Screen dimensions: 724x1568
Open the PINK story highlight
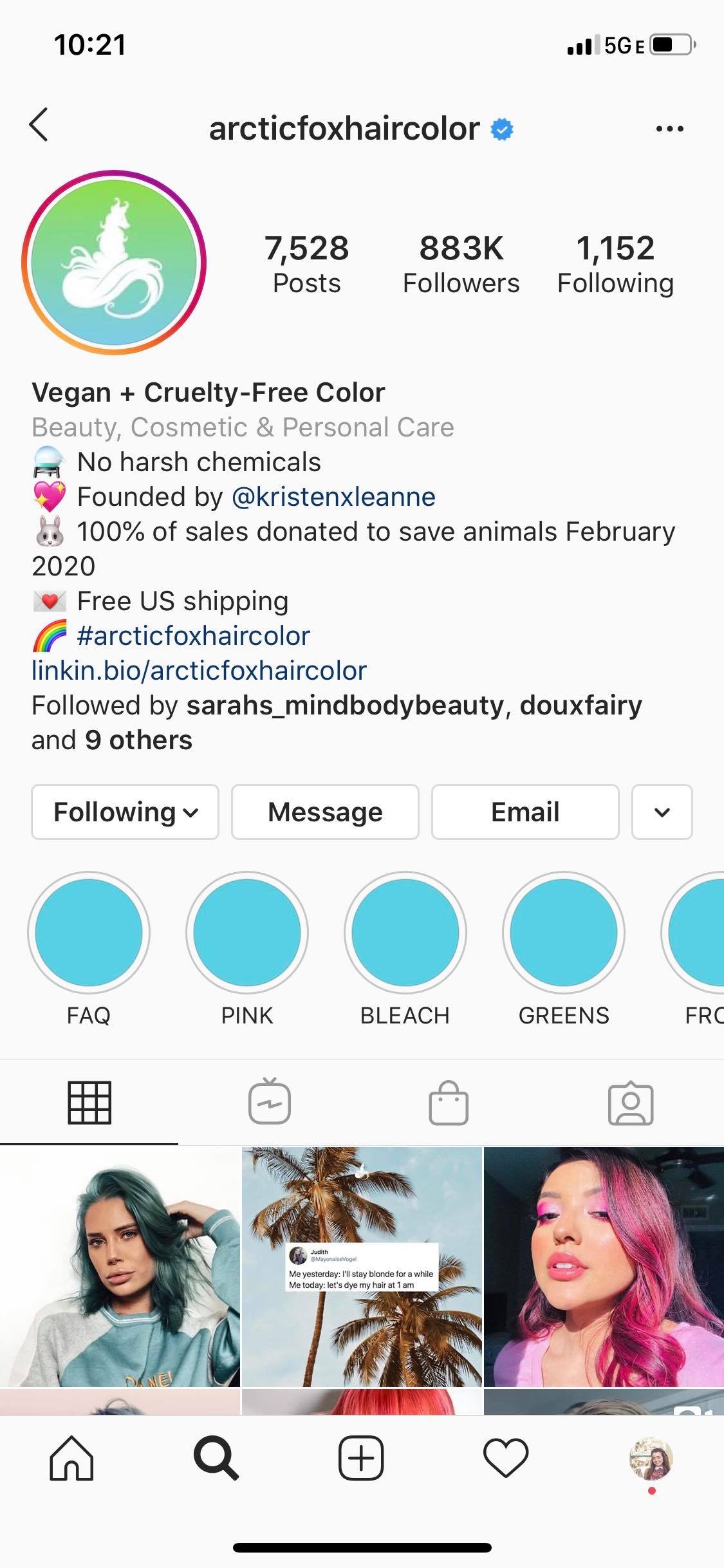[x=247, y=932]
